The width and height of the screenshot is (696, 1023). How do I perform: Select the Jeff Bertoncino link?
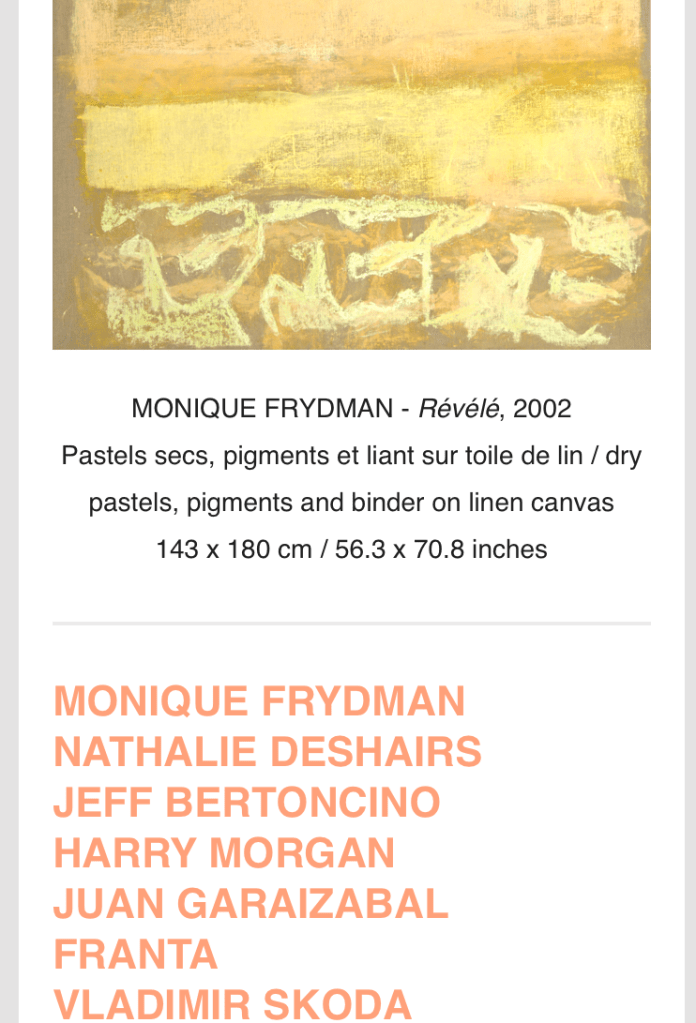pos(246,803)
